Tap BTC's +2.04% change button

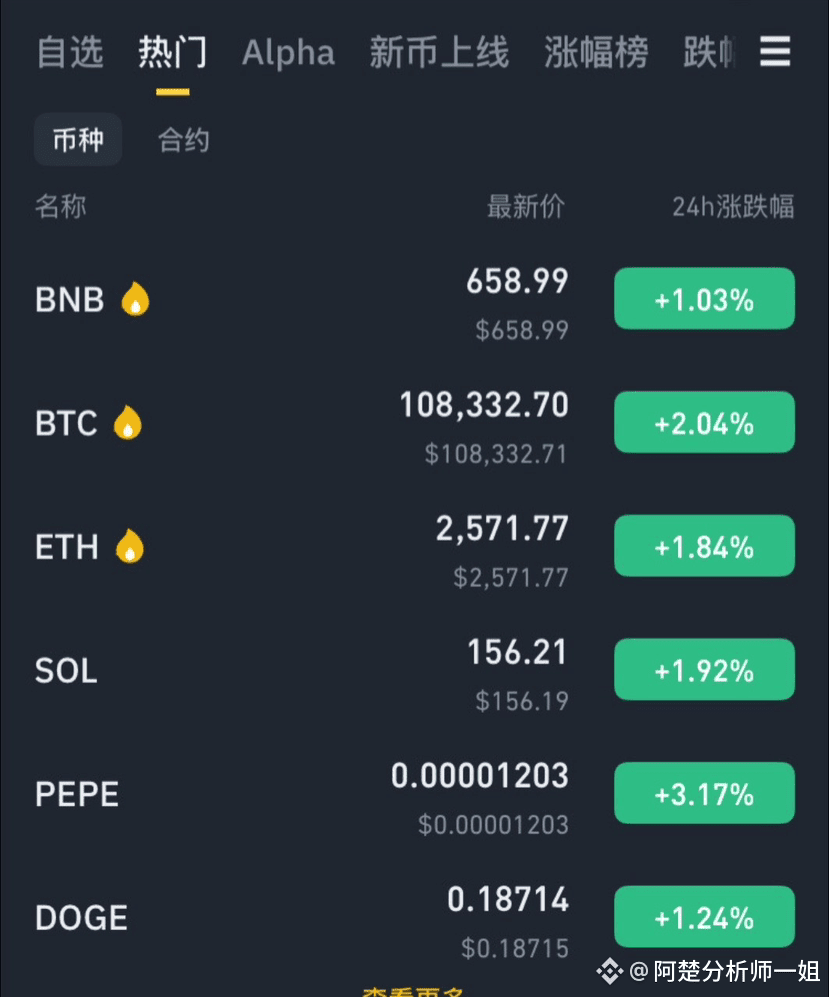point(704,422)
